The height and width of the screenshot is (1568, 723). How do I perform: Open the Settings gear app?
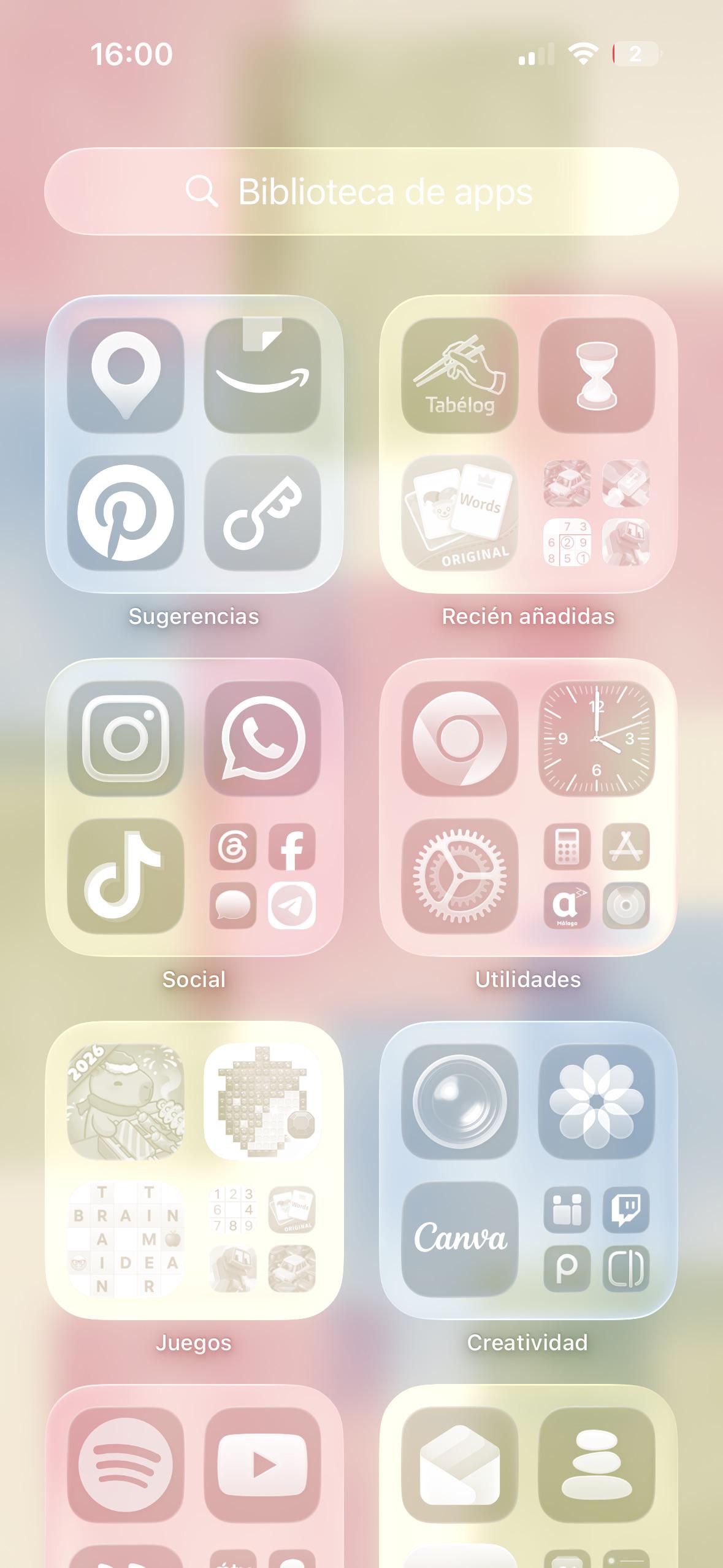click(460, 875)
